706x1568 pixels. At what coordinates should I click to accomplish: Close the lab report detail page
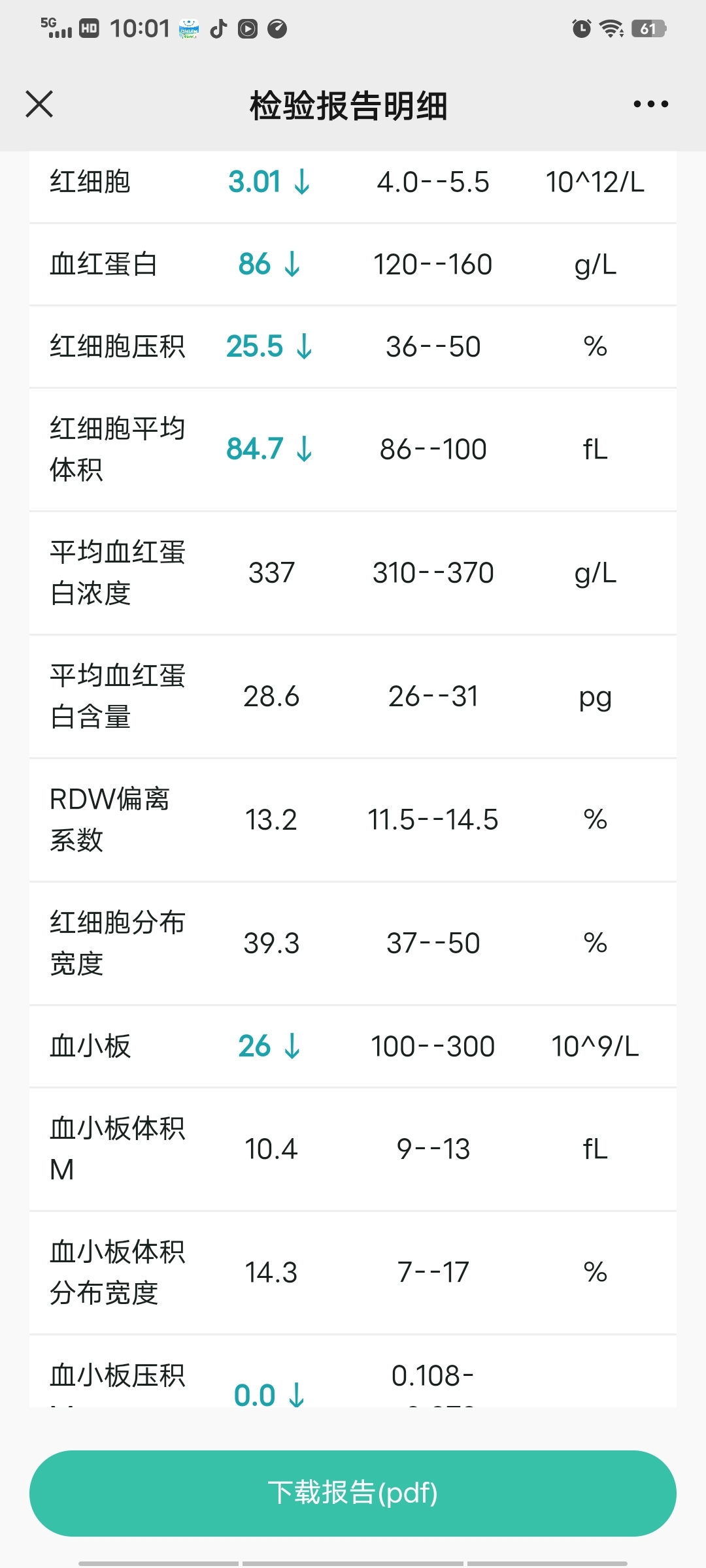[39, 104]
